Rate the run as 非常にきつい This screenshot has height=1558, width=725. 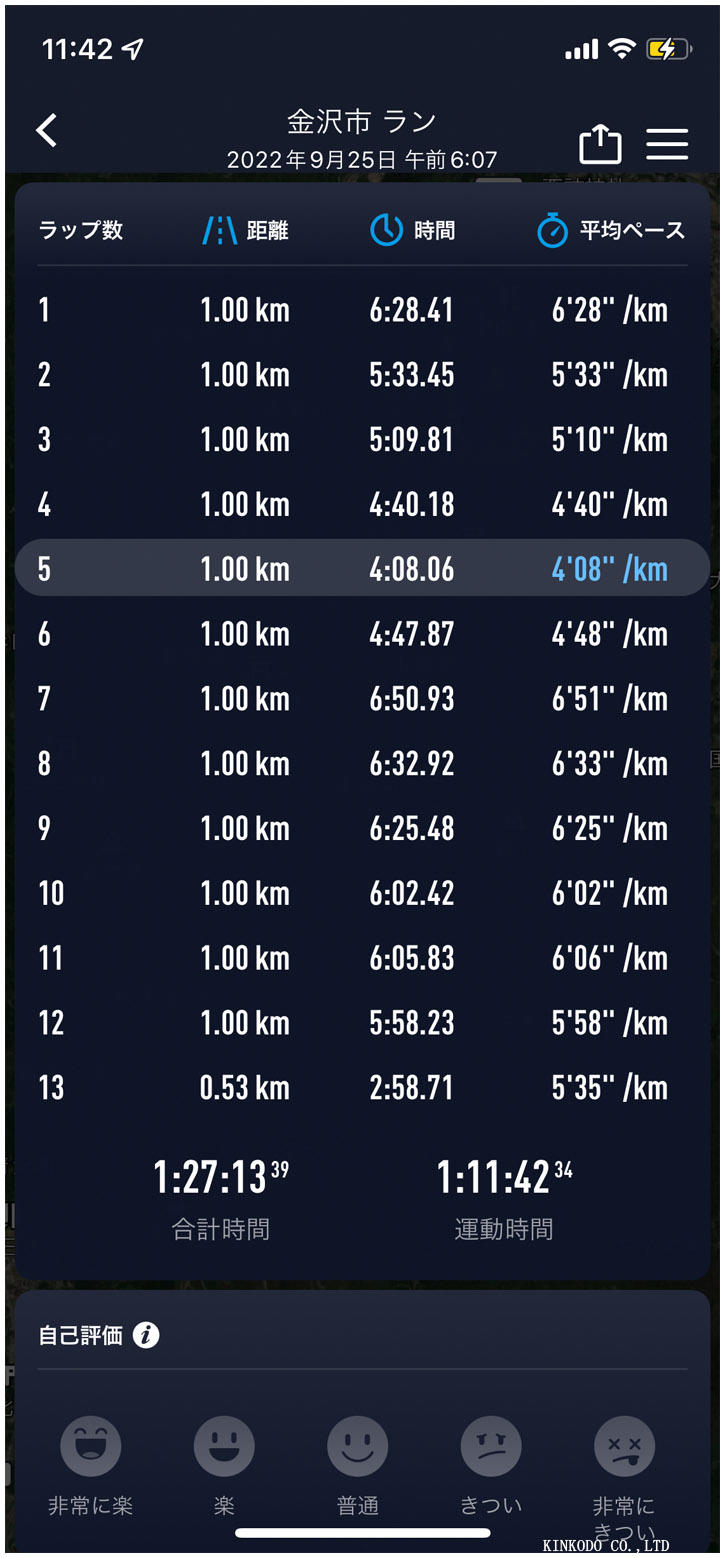[624, 1447]
